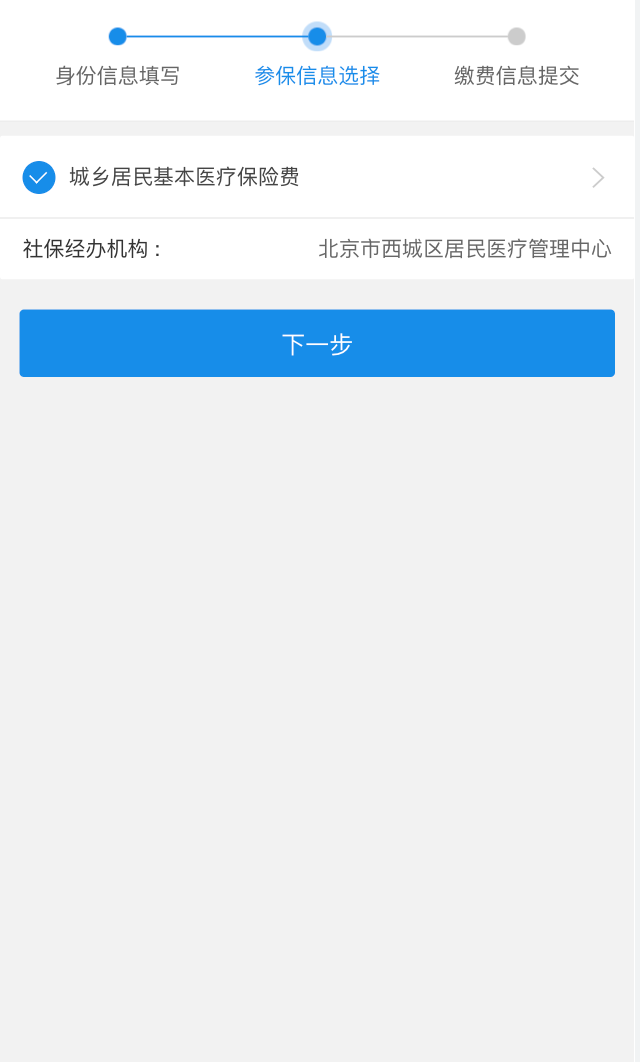Uncheck the 城乡居民基本医疗保险费 checkbox
This screenshot has height=1062, width=640.
[39, 177]
